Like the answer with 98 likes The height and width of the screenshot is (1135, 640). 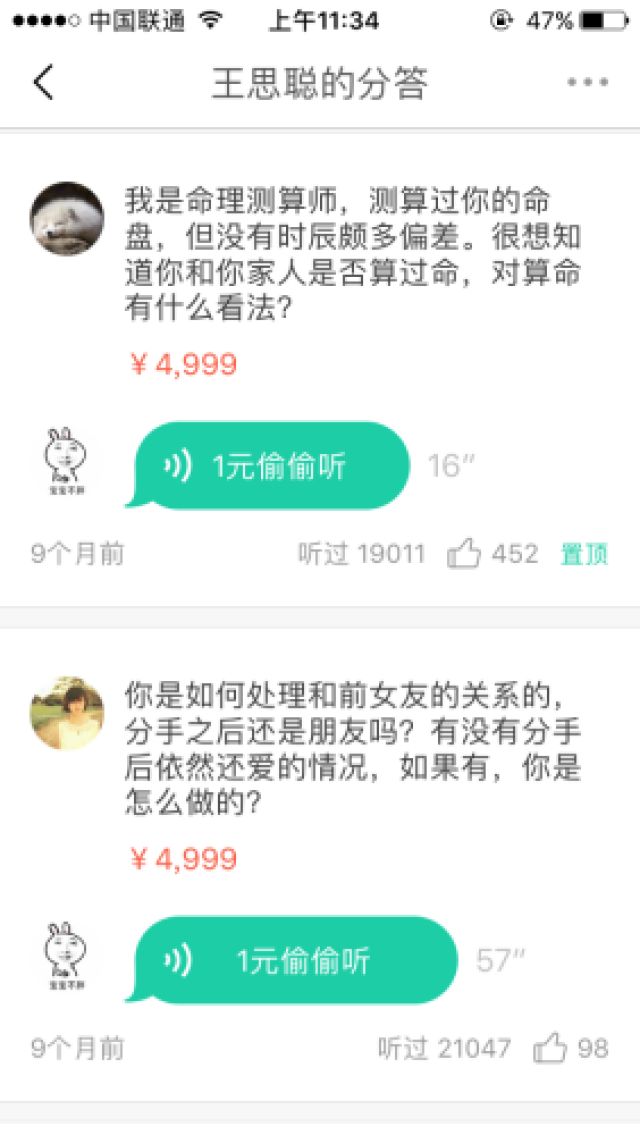550,1048
